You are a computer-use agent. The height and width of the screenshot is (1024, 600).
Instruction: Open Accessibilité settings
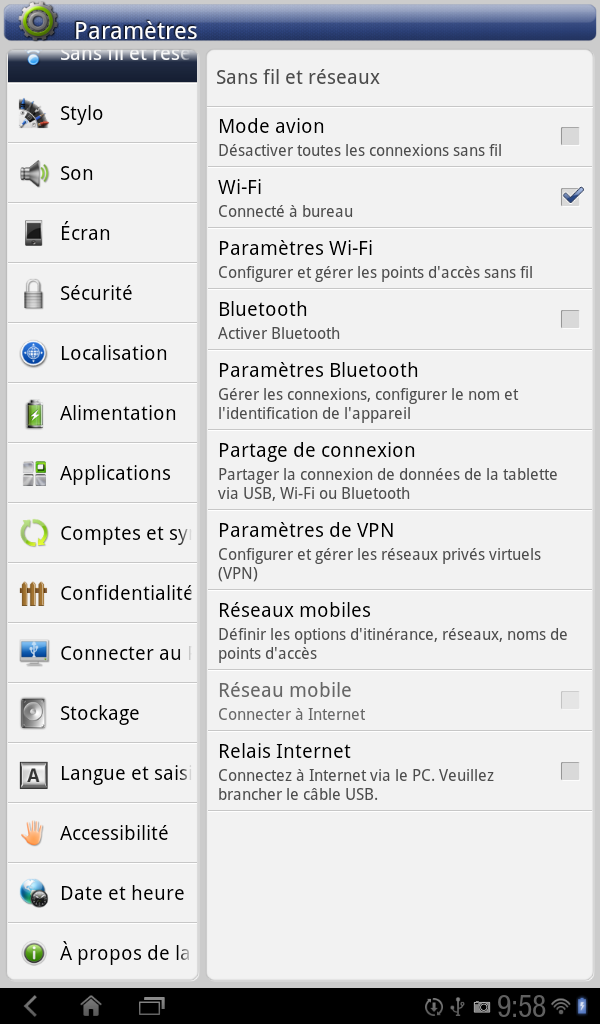pos(103,833)
